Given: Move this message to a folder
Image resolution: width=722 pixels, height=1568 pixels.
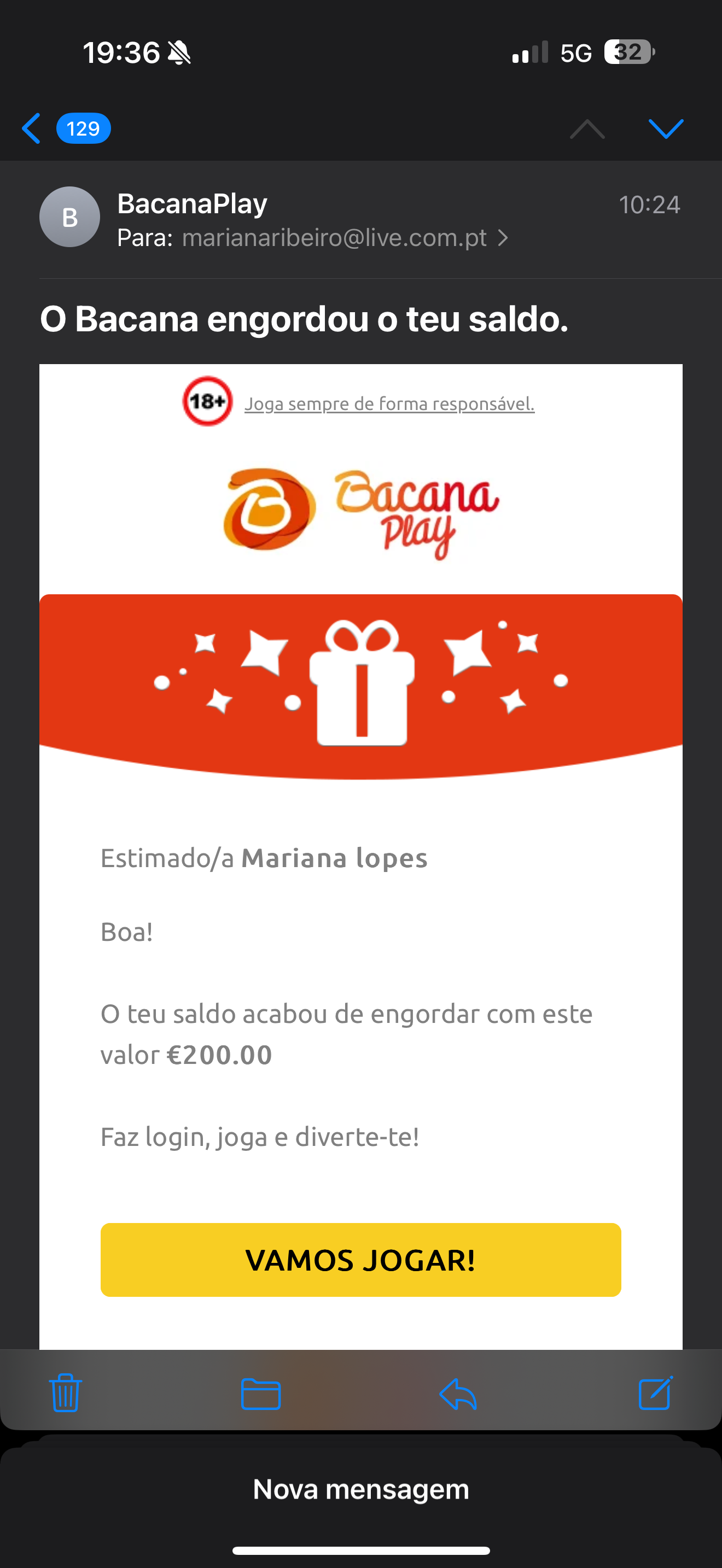Looking at the screenshot, I should (x=260, y=1393).
